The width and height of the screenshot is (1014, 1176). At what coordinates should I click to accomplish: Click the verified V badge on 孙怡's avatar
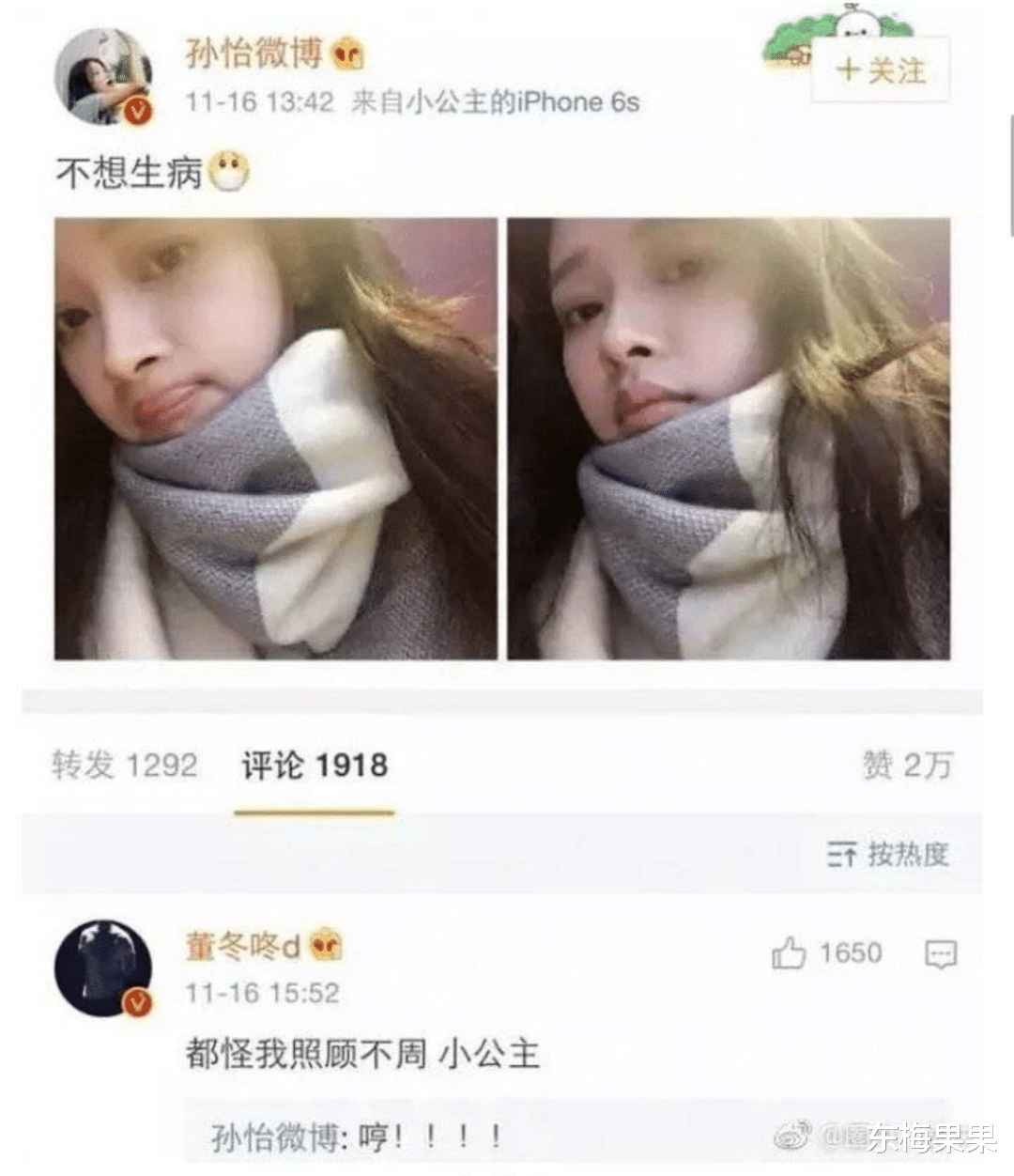(x=139, y=110)
